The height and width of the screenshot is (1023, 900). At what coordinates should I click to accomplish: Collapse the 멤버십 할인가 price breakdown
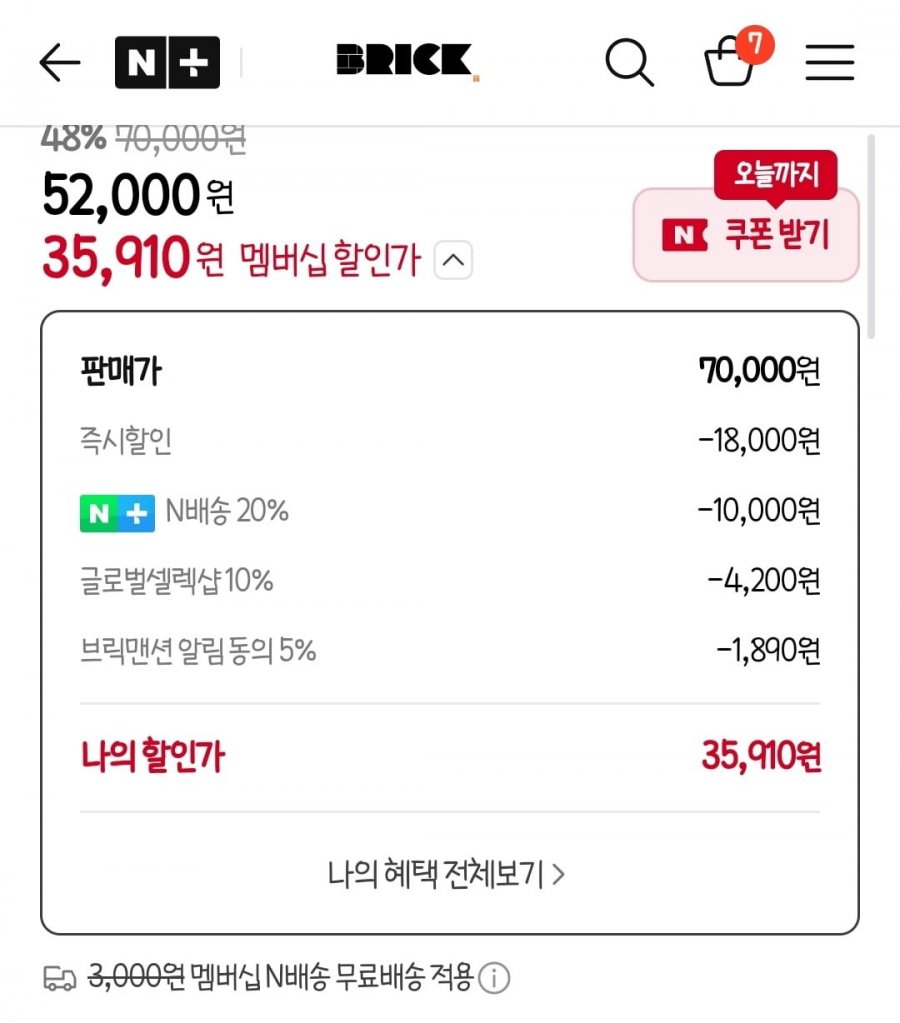point(453,262)
